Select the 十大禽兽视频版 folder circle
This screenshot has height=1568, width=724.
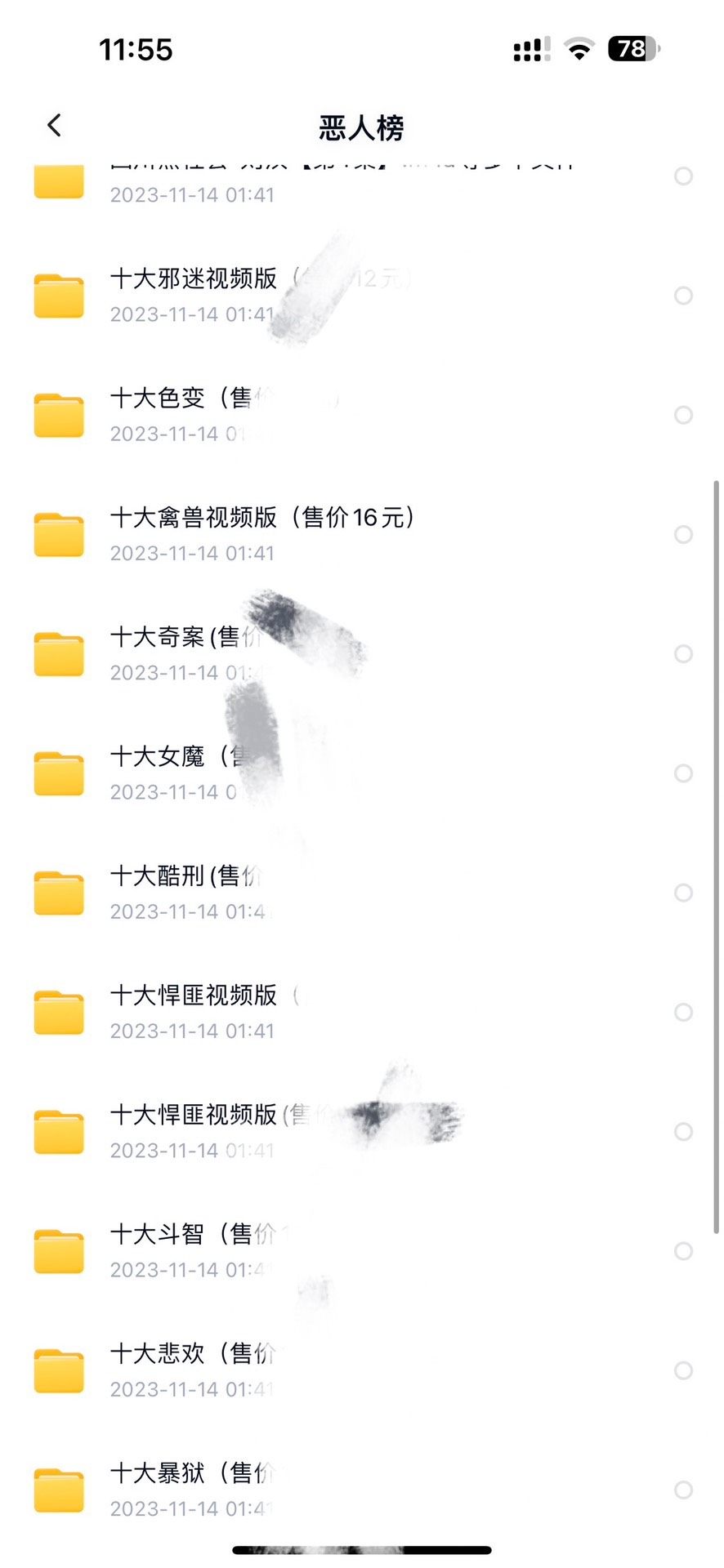tap(683, 534)
